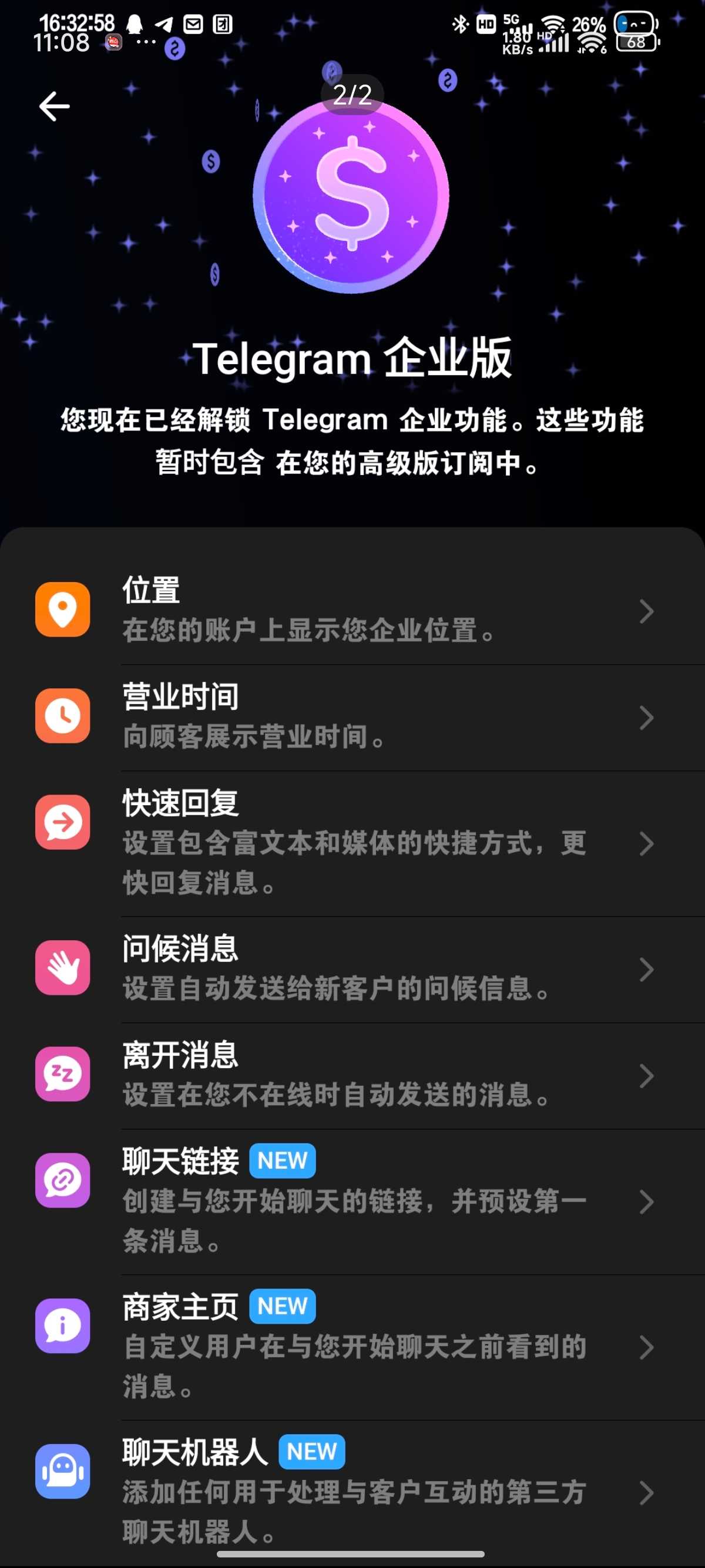Open 营业时间 business hours
Viewport: 705px width, 1568px height.
[x=352, y=716]
